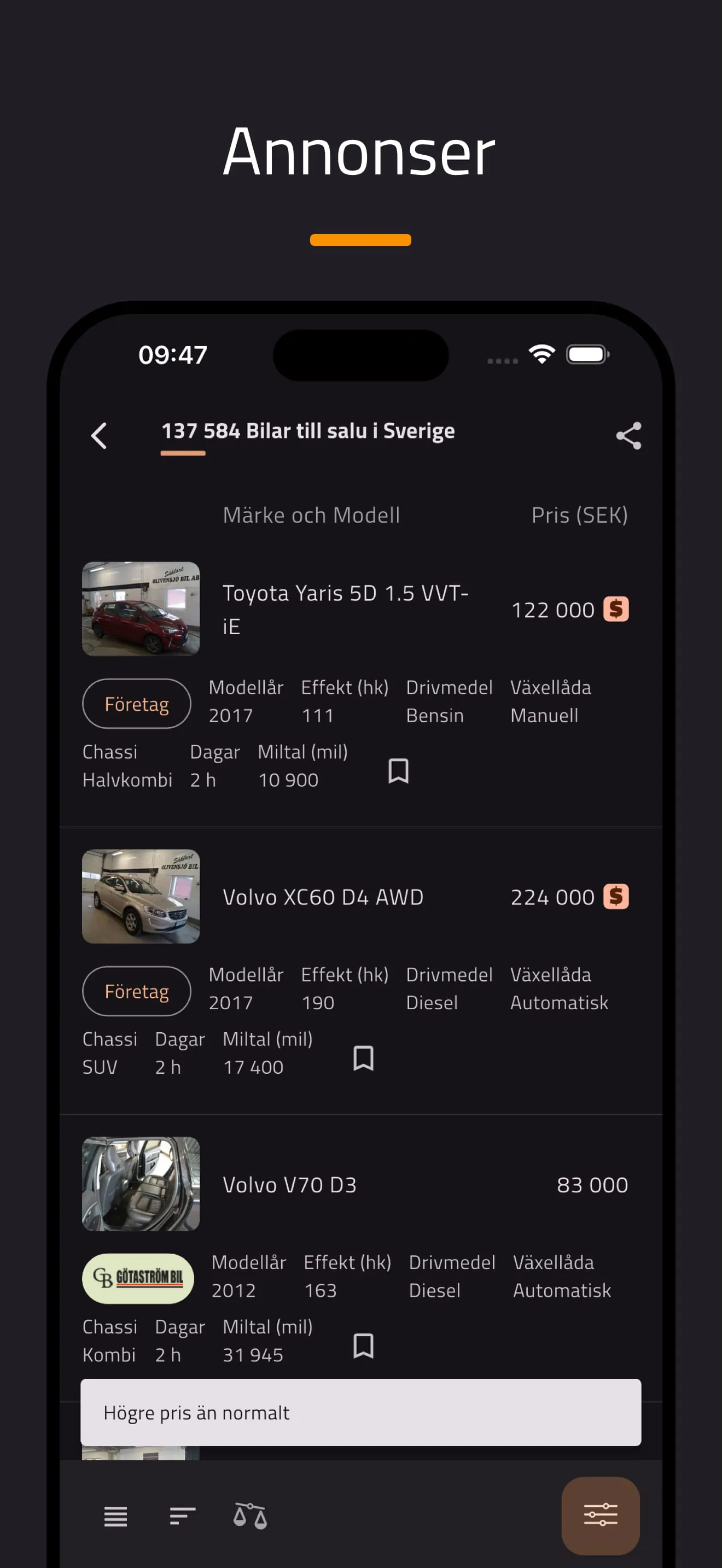Tap the Företag badge on Toyota Yaris
The image size is (722, 1568).
tap(136, 704)
